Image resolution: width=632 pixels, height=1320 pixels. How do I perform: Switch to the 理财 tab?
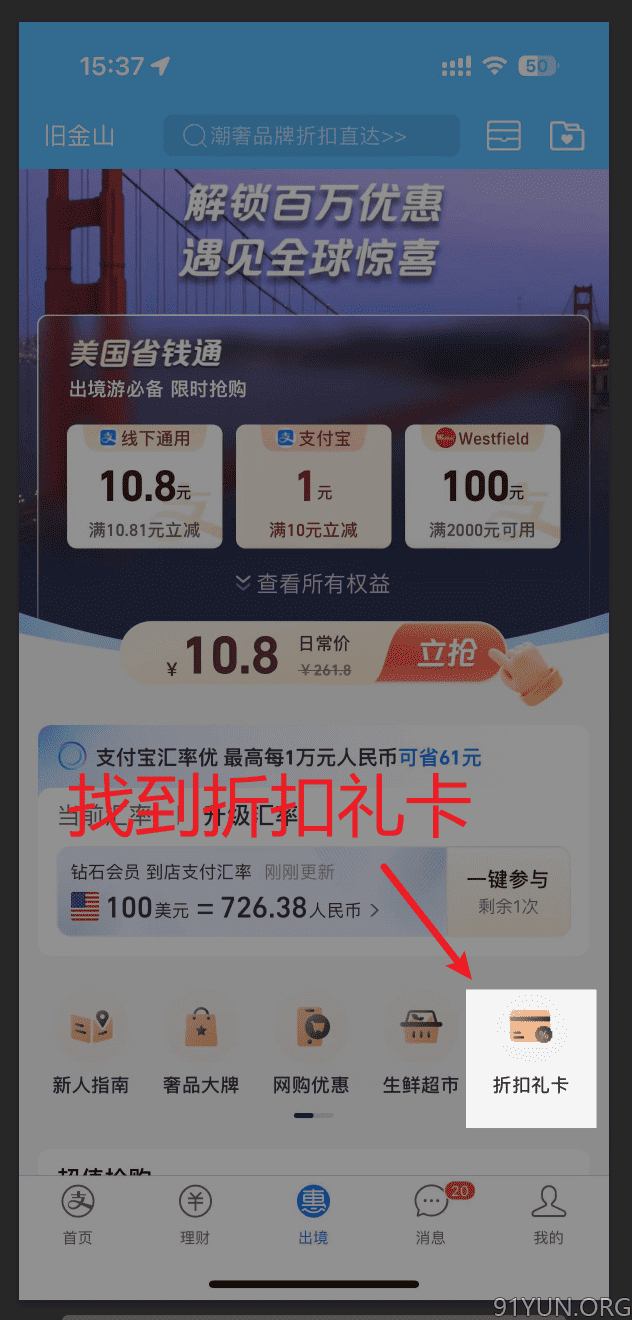tap(195, 1214)
